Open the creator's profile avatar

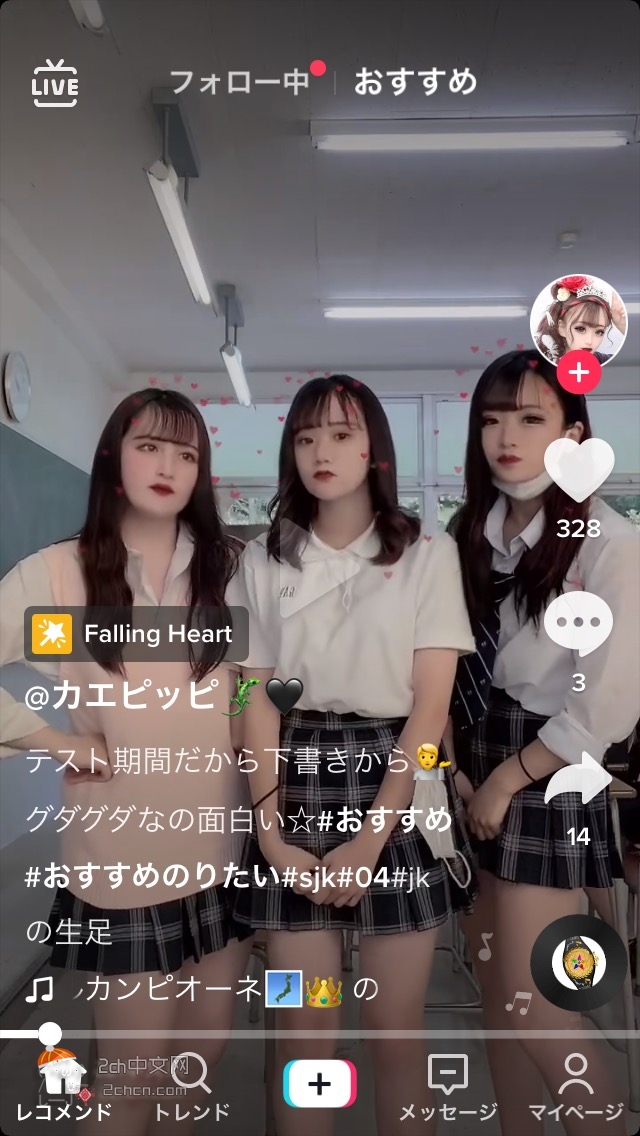pos(578,319)
